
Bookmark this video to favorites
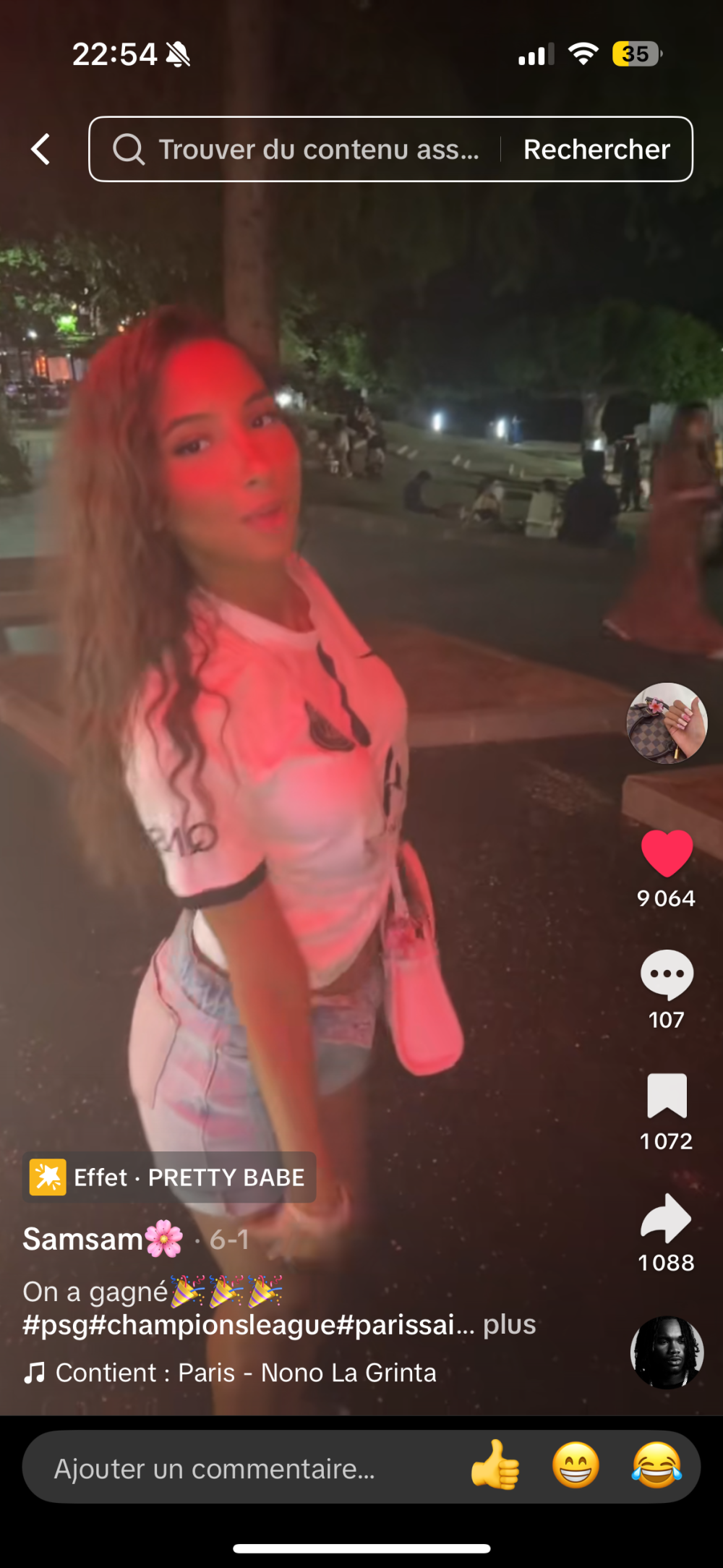pyautogui.click(x=666, y=1096)
